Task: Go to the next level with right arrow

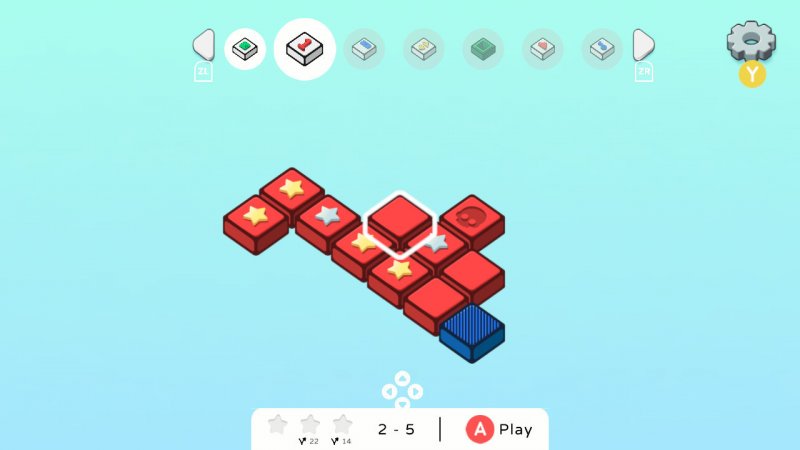Action: (644, 45)
